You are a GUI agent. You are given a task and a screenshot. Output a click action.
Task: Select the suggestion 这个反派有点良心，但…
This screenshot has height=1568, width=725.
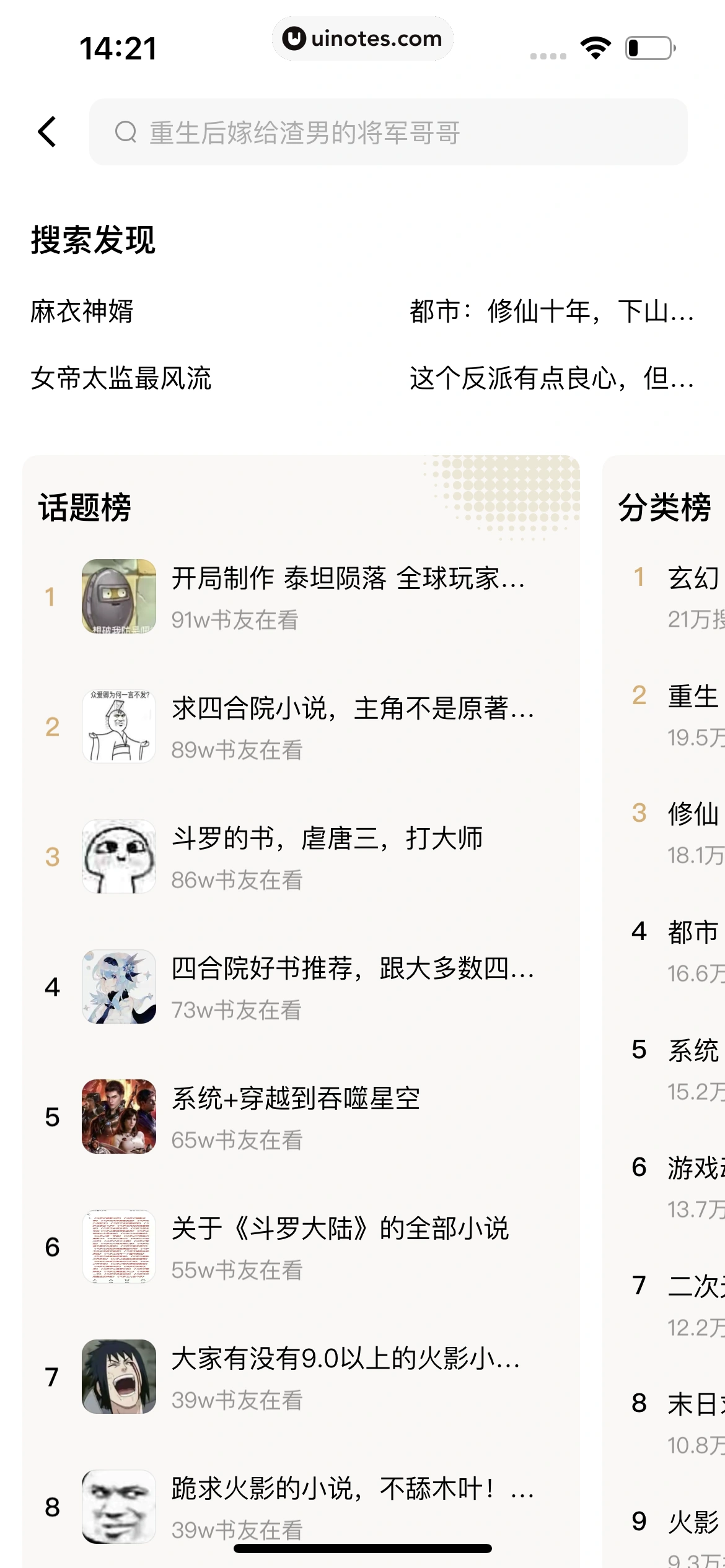tap(551, 378)
